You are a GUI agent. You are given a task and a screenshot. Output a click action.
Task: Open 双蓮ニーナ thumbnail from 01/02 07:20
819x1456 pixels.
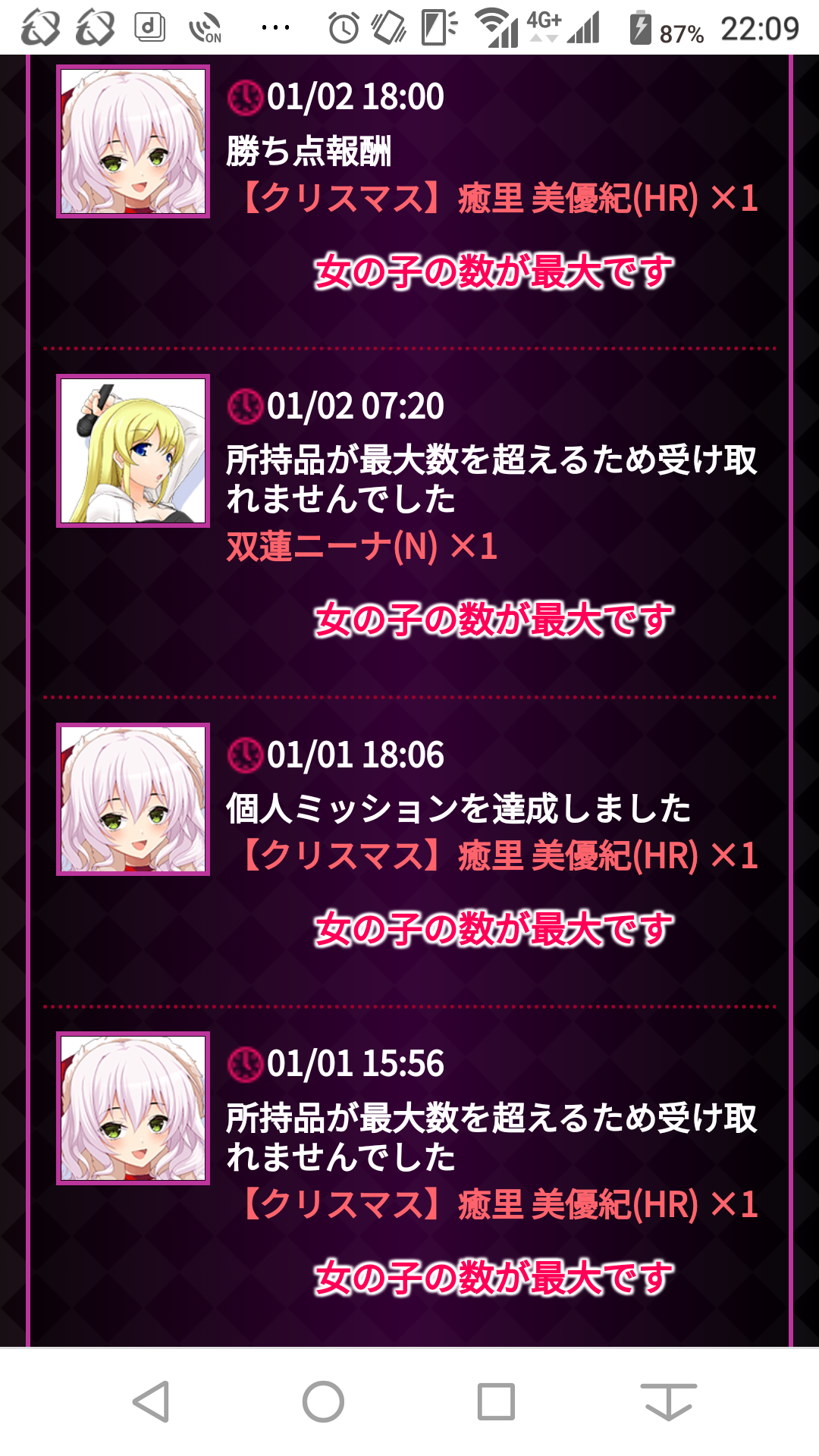click(133, 451)
